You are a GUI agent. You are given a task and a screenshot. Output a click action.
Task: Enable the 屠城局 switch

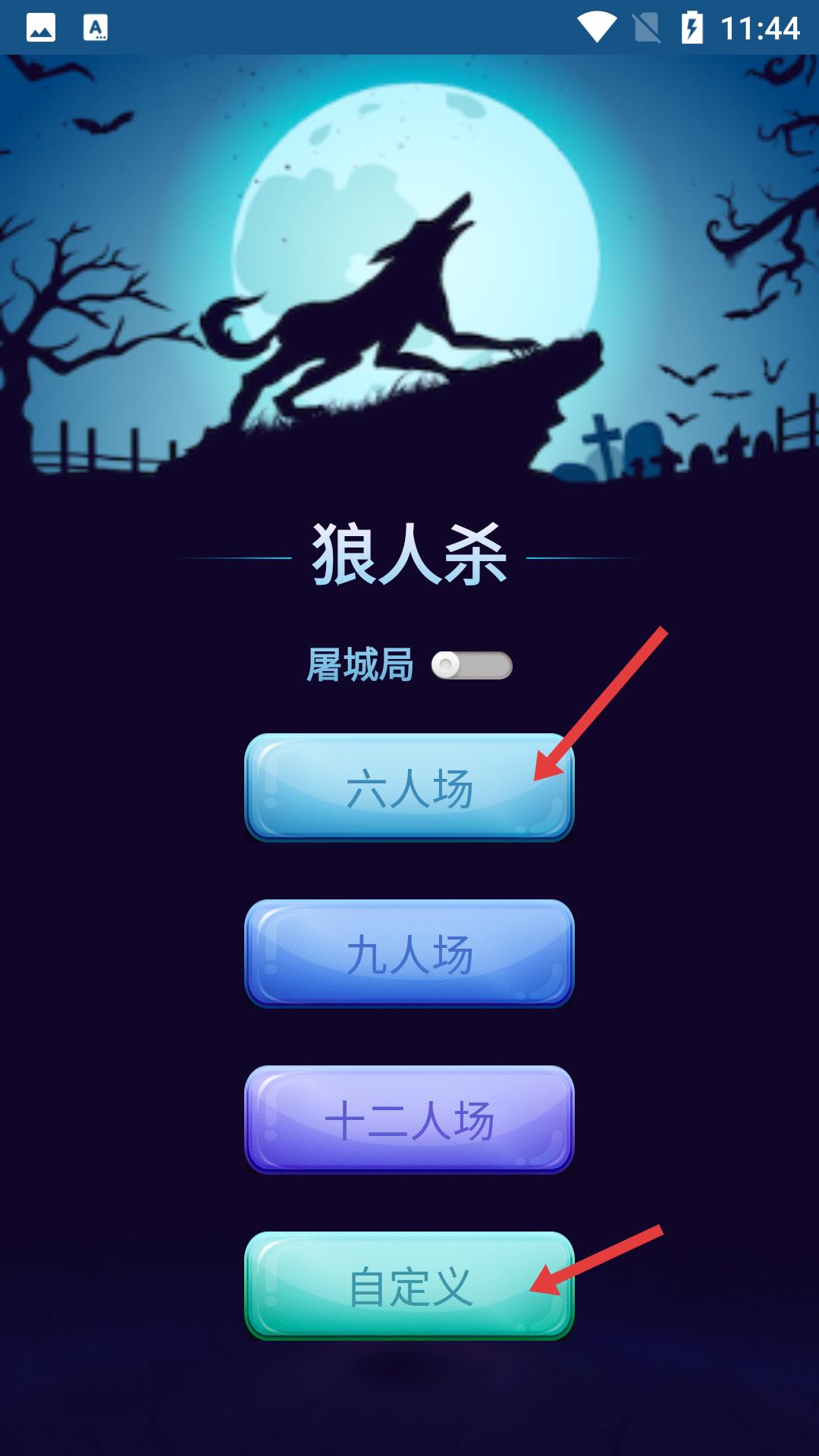[472, 665]
